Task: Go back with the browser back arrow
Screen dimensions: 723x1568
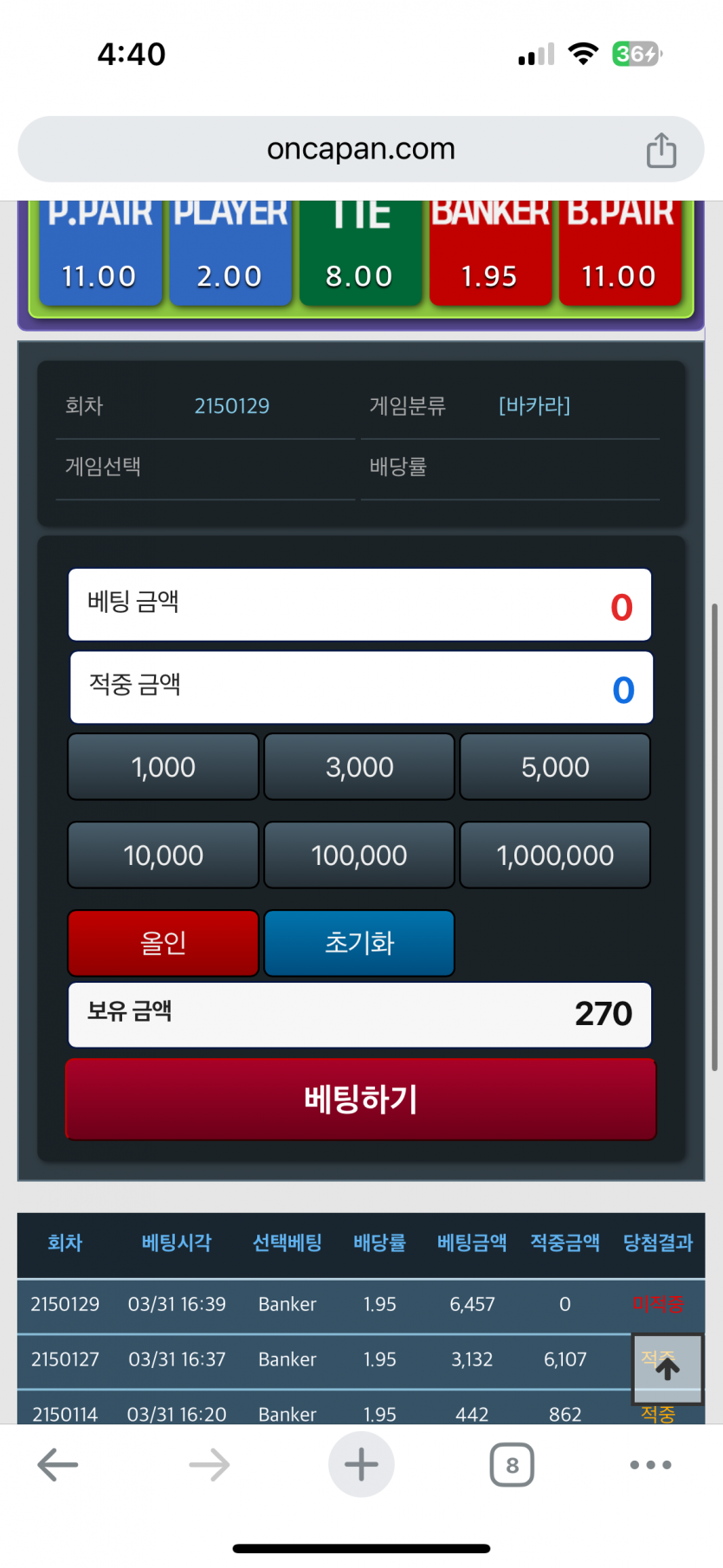Action: pos(58,1465)
